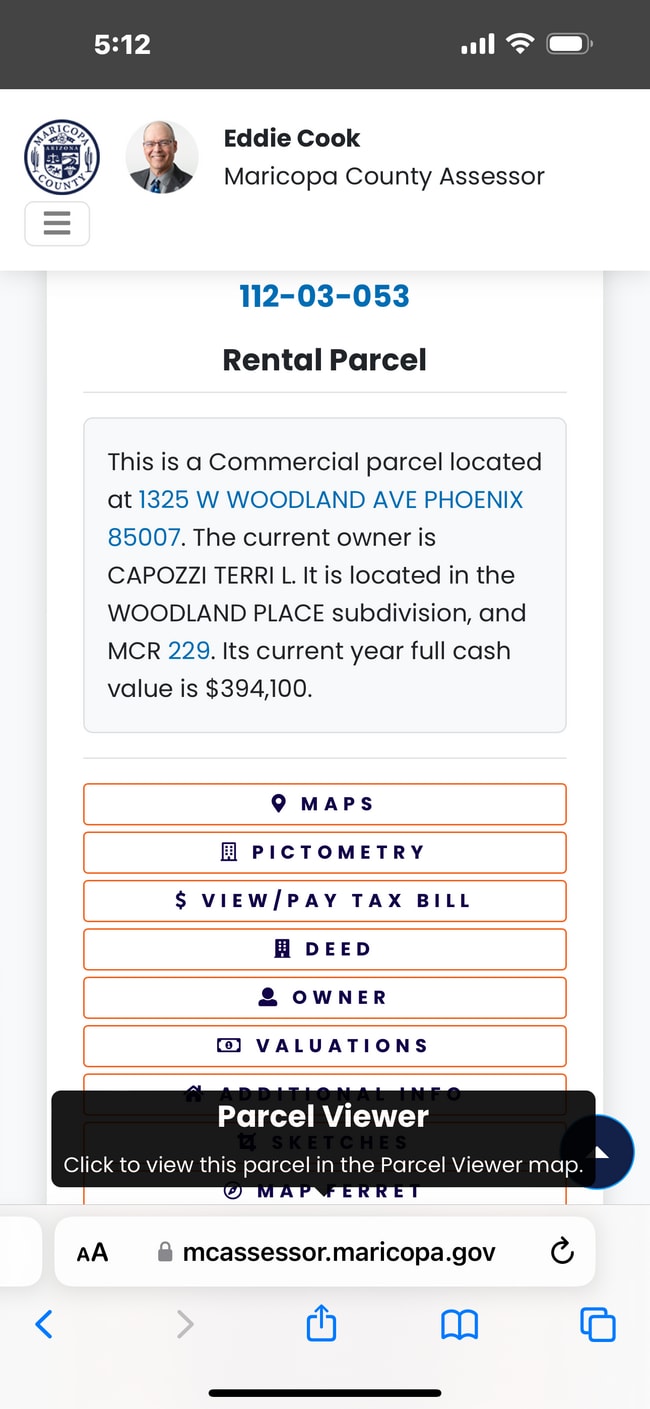Open Valuations section
Image resolution: width=650 pixels, height=1409 pixels.
(324, 1045)
